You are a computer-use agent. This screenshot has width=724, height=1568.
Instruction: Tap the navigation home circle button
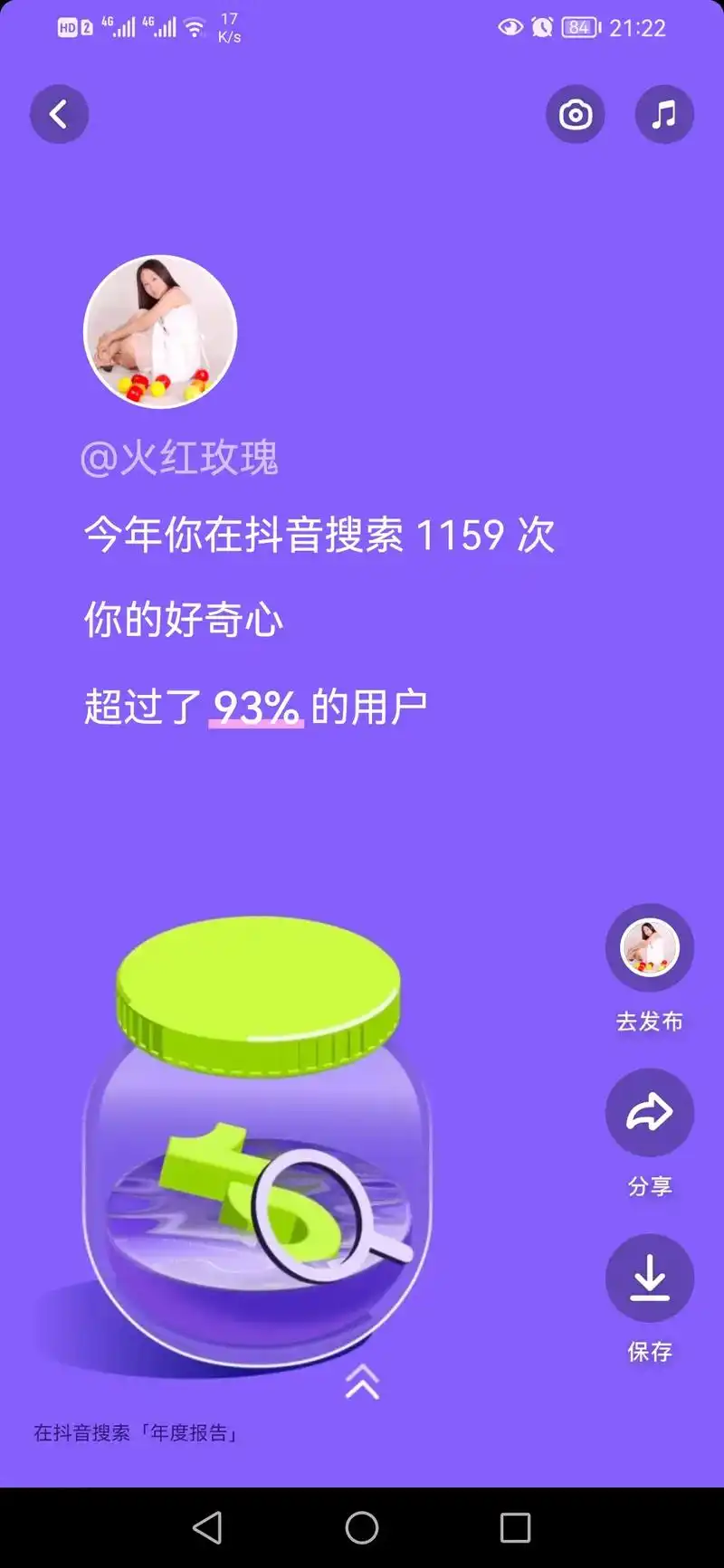click(361, 1527)
